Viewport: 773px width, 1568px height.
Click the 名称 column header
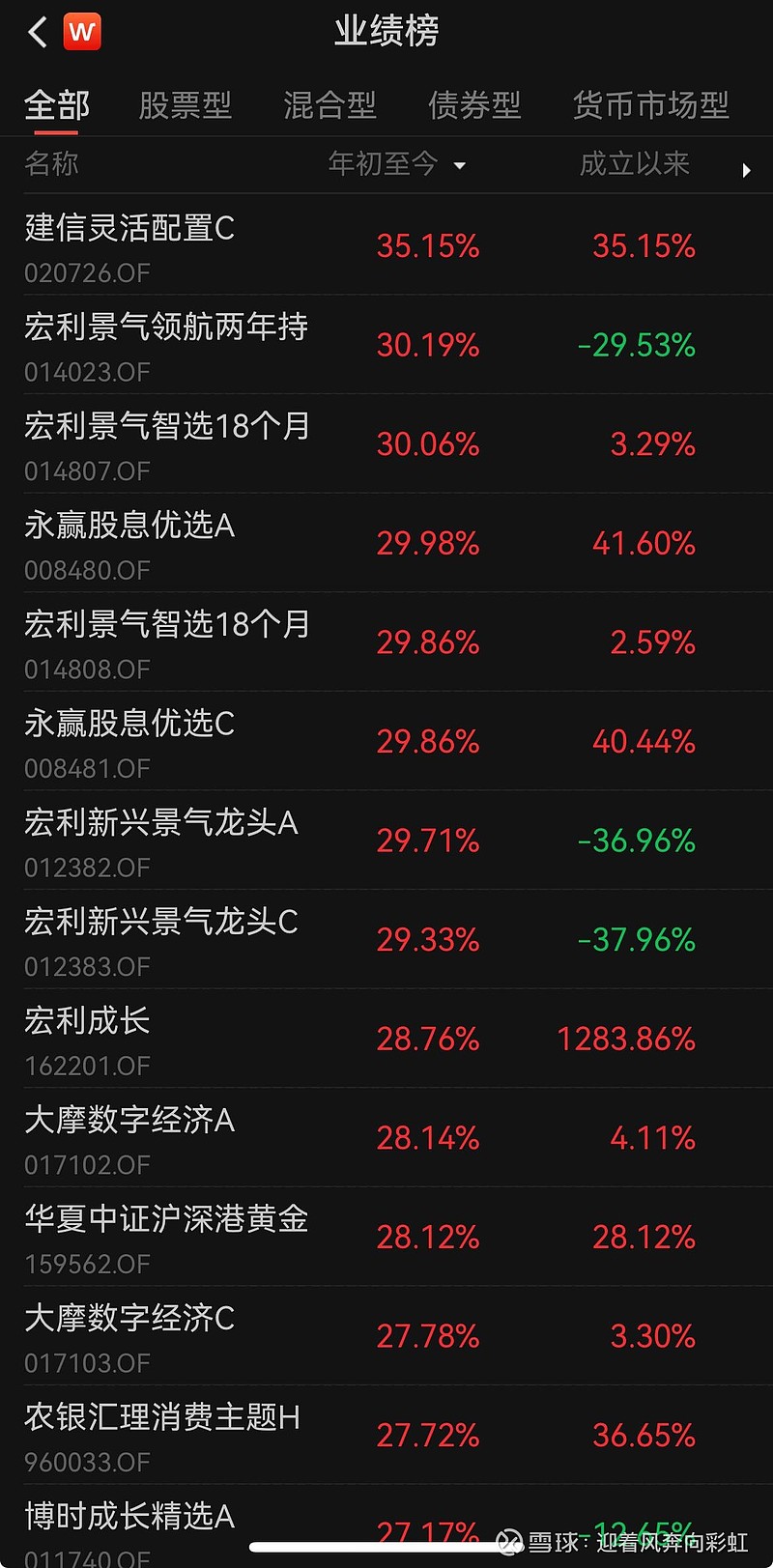pyautogui.click(x=50, y=164)
